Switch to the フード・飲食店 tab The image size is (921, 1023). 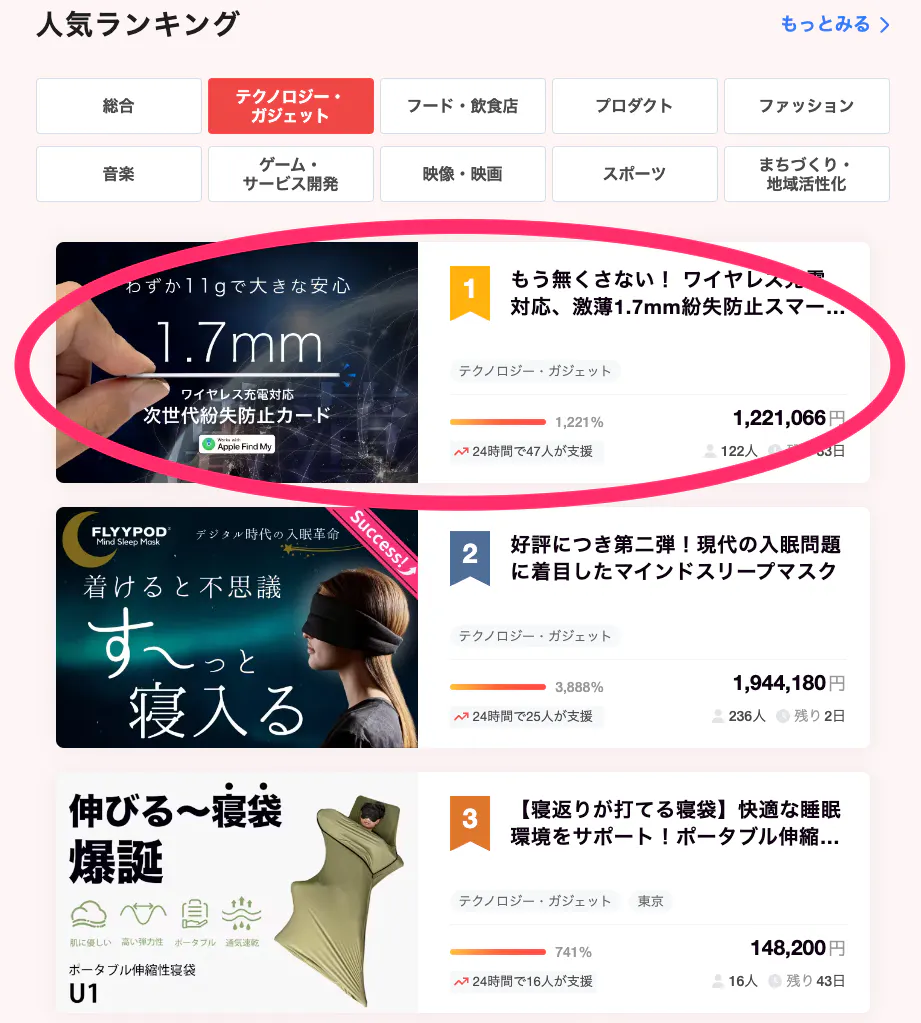point(462,106)
